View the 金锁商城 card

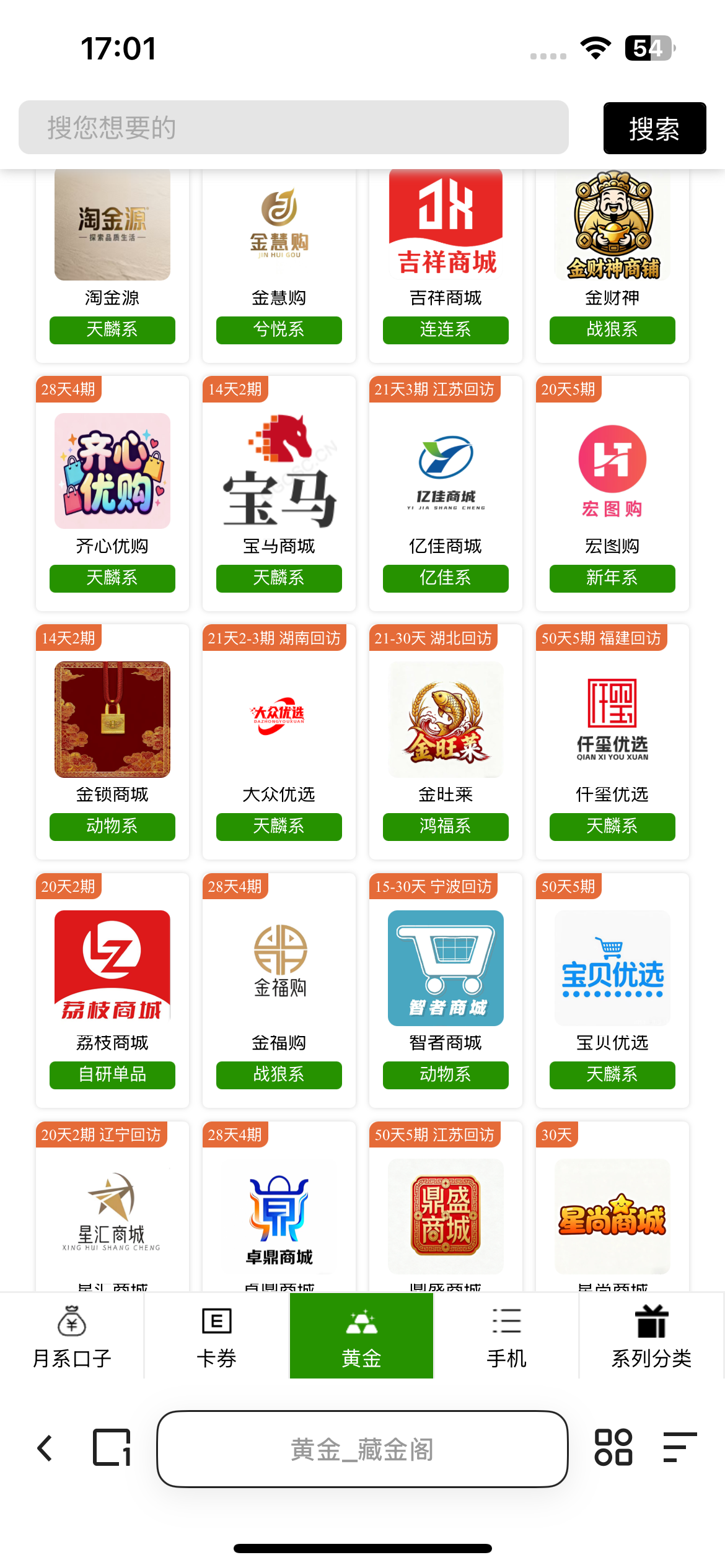[112, 731]
